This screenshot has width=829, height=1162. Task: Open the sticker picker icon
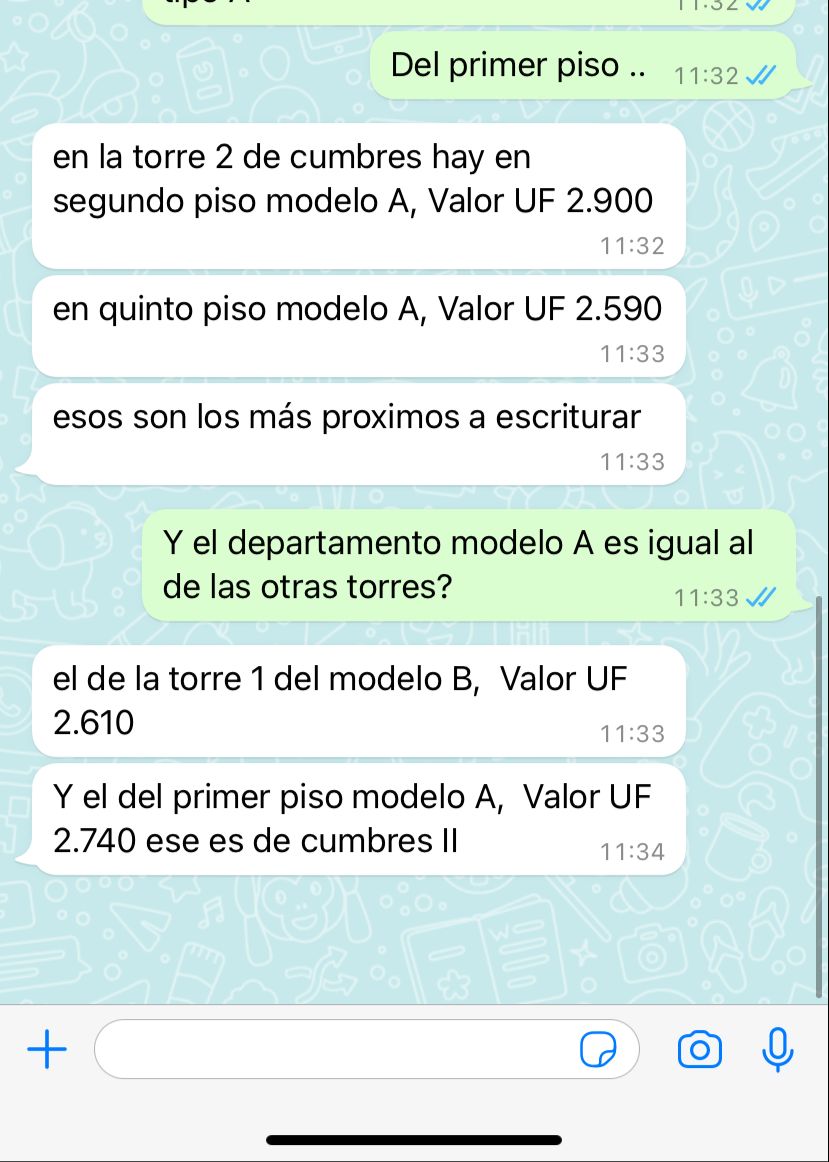(598, 1050)
